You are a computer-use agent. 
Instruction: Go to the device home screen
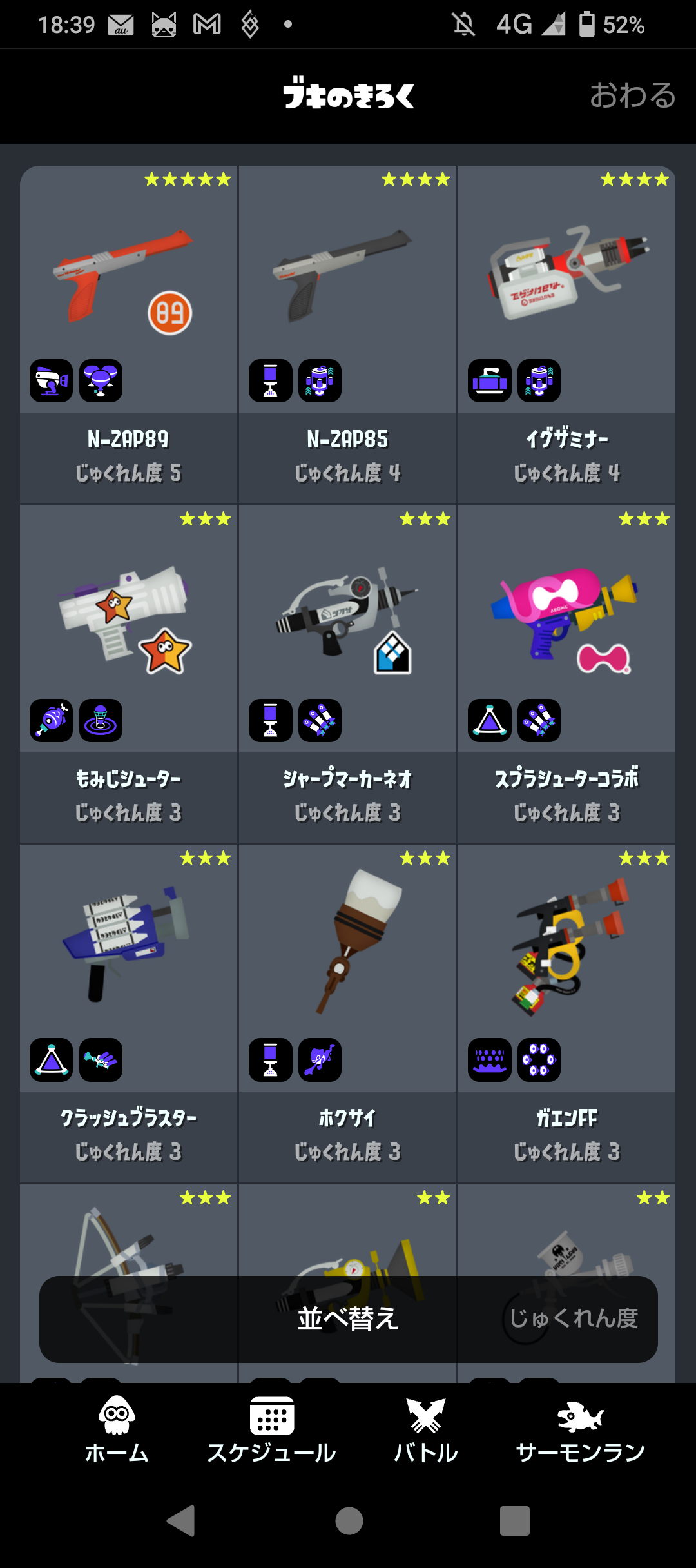coord(349,1521)
